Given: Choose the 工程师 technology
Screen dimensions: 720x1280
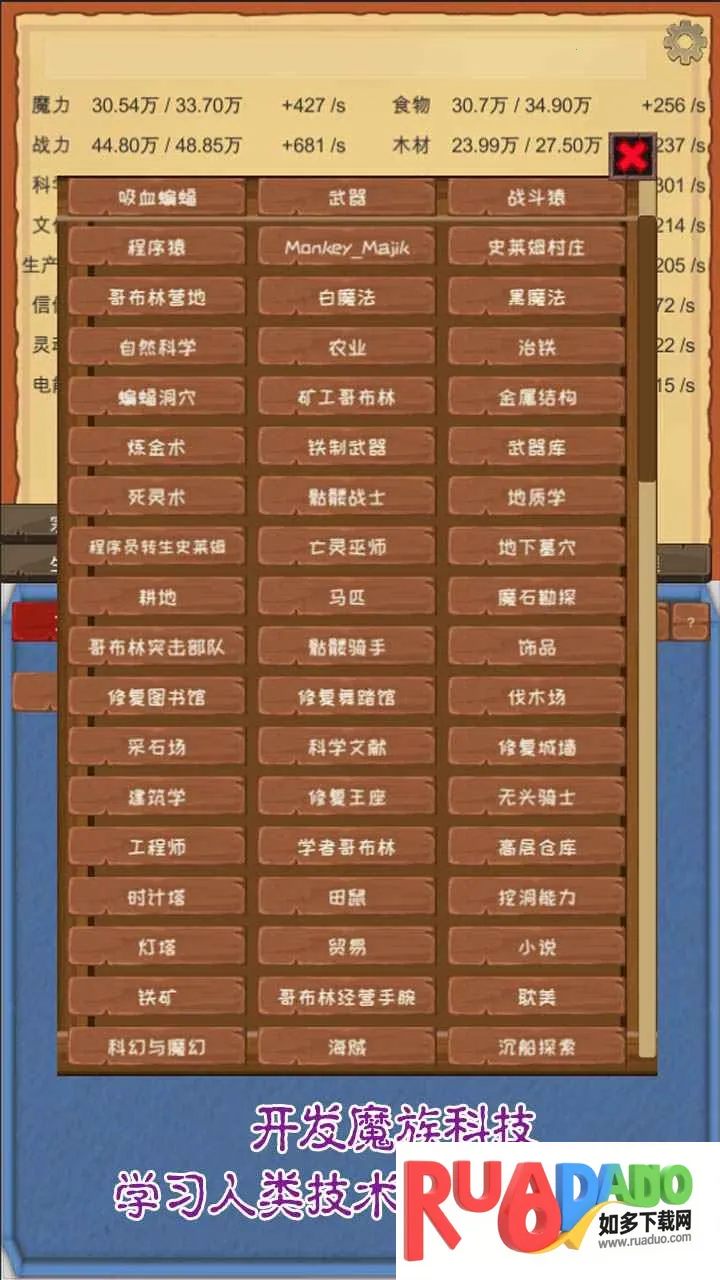Looking at the screenshot, I should [x=157, y=847].
